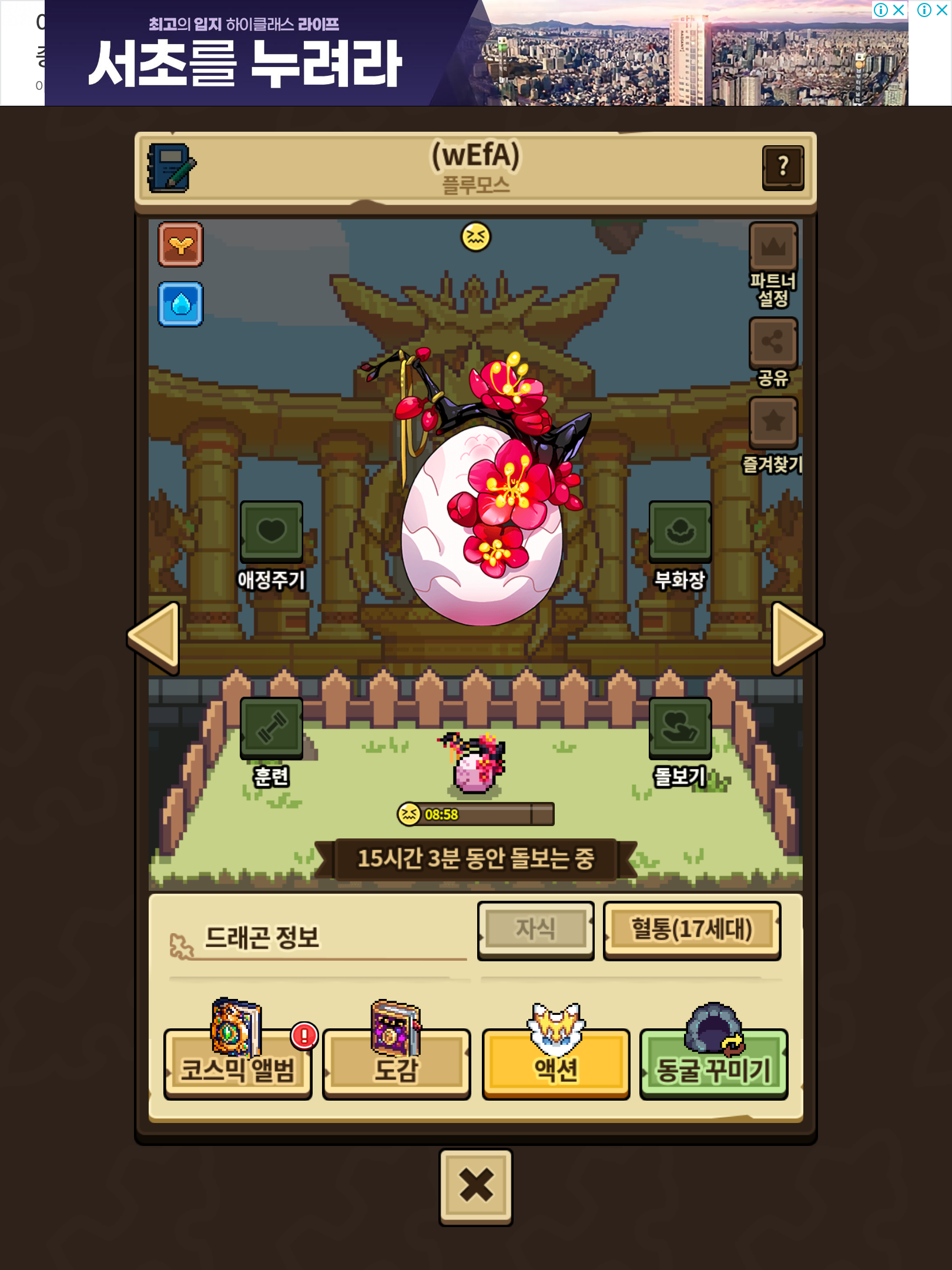
Task: Open the question mark help button
Action: 783,168
